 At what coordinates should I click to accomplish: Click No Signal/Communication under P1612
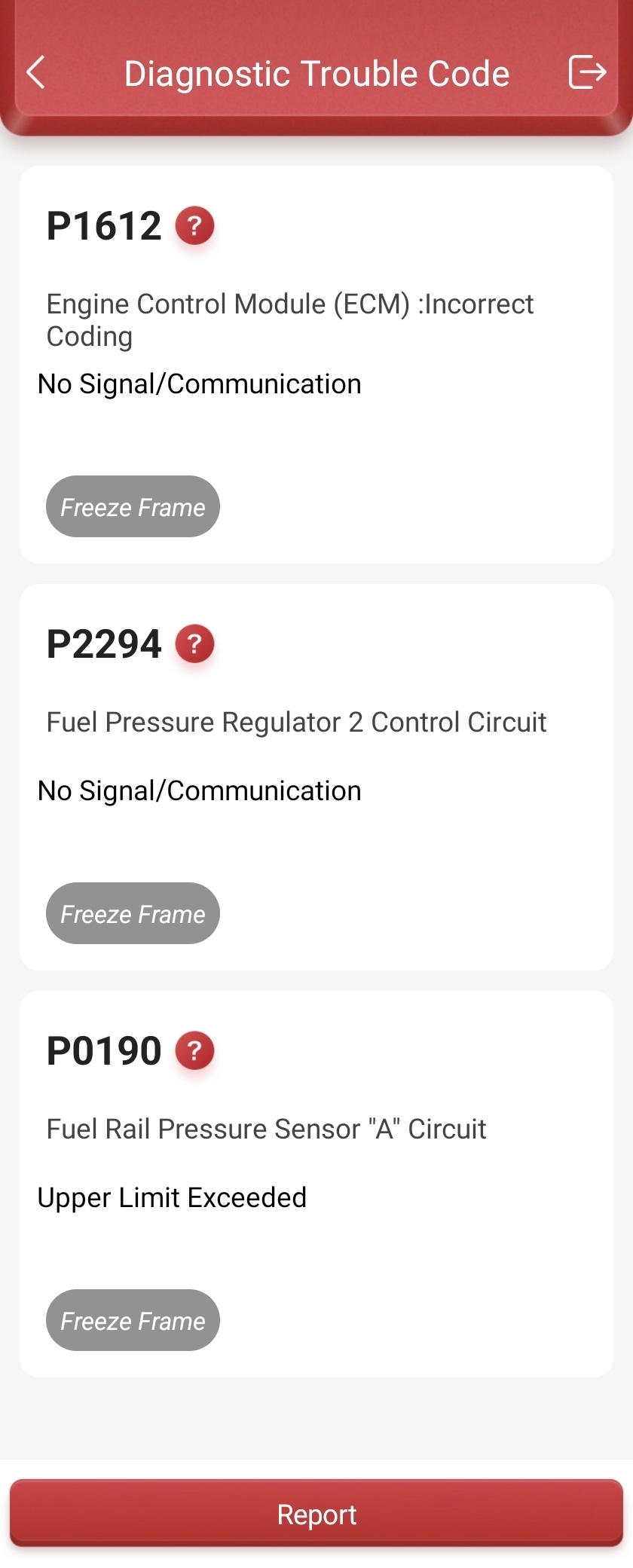tap(200, 384)
